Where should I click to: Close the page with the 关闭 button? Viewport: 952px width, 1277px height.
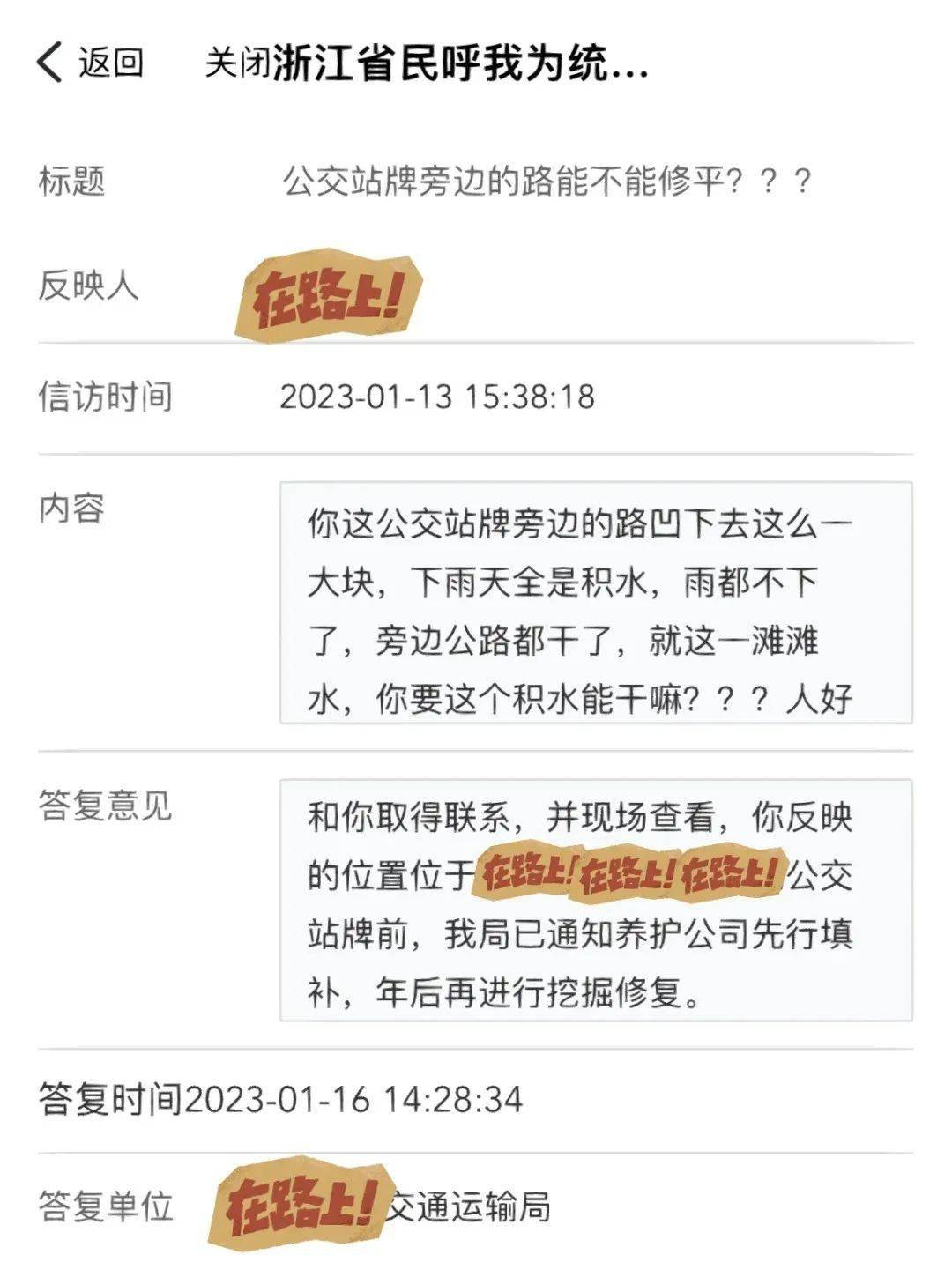point(235,63)
